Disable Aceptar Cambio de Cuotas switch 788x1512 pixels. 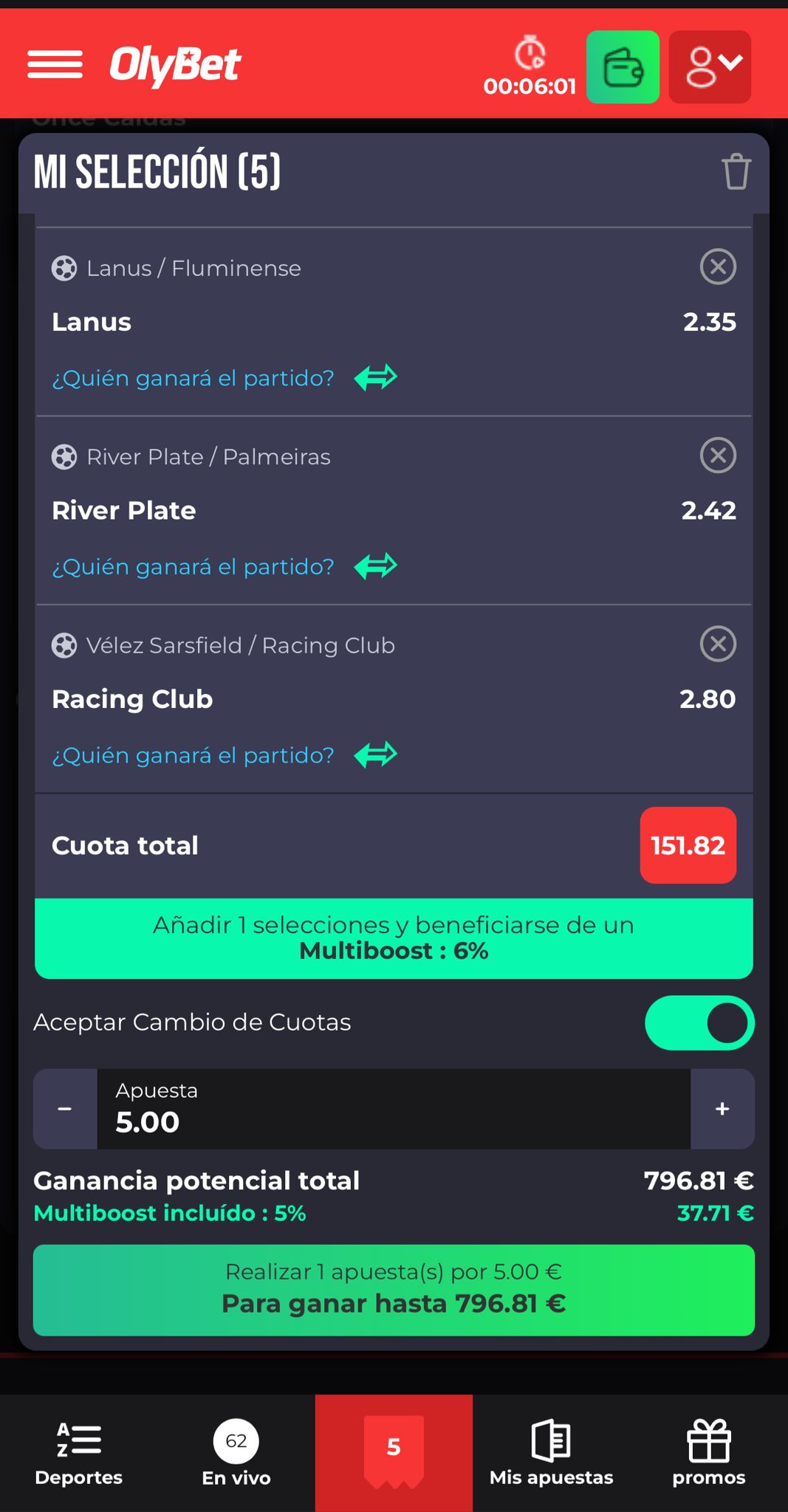tap(699, 1023)
